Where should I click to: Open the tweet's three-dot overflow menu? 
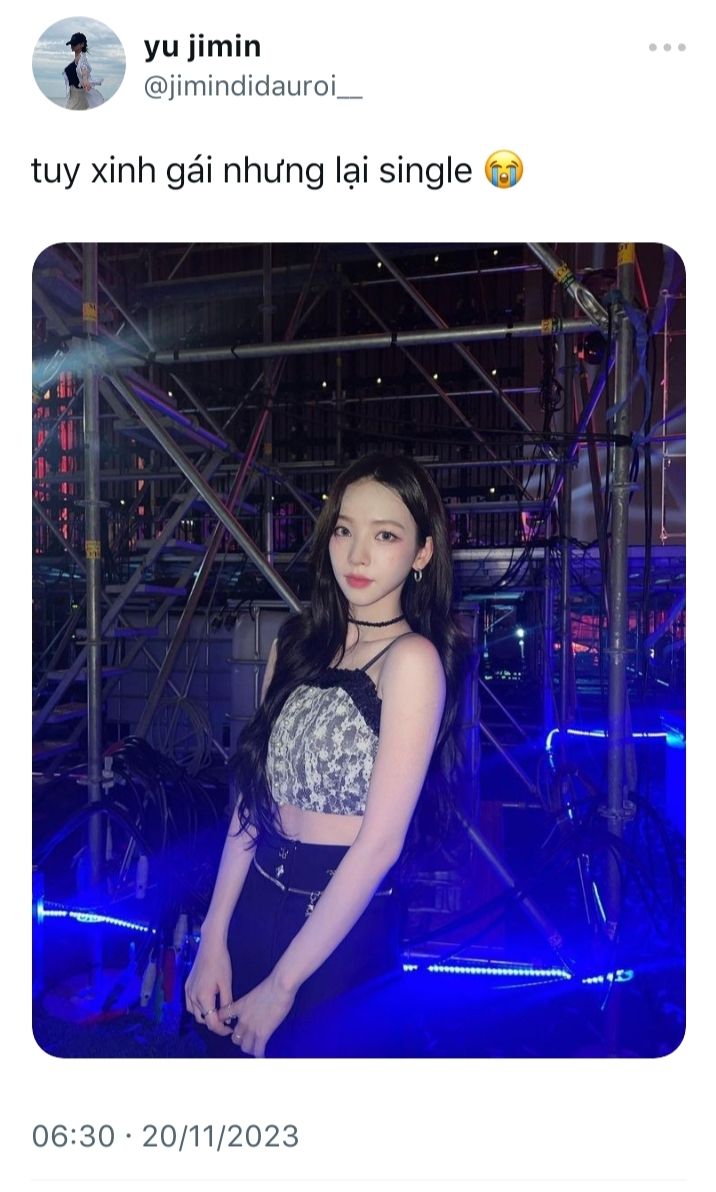click(666, 47)
